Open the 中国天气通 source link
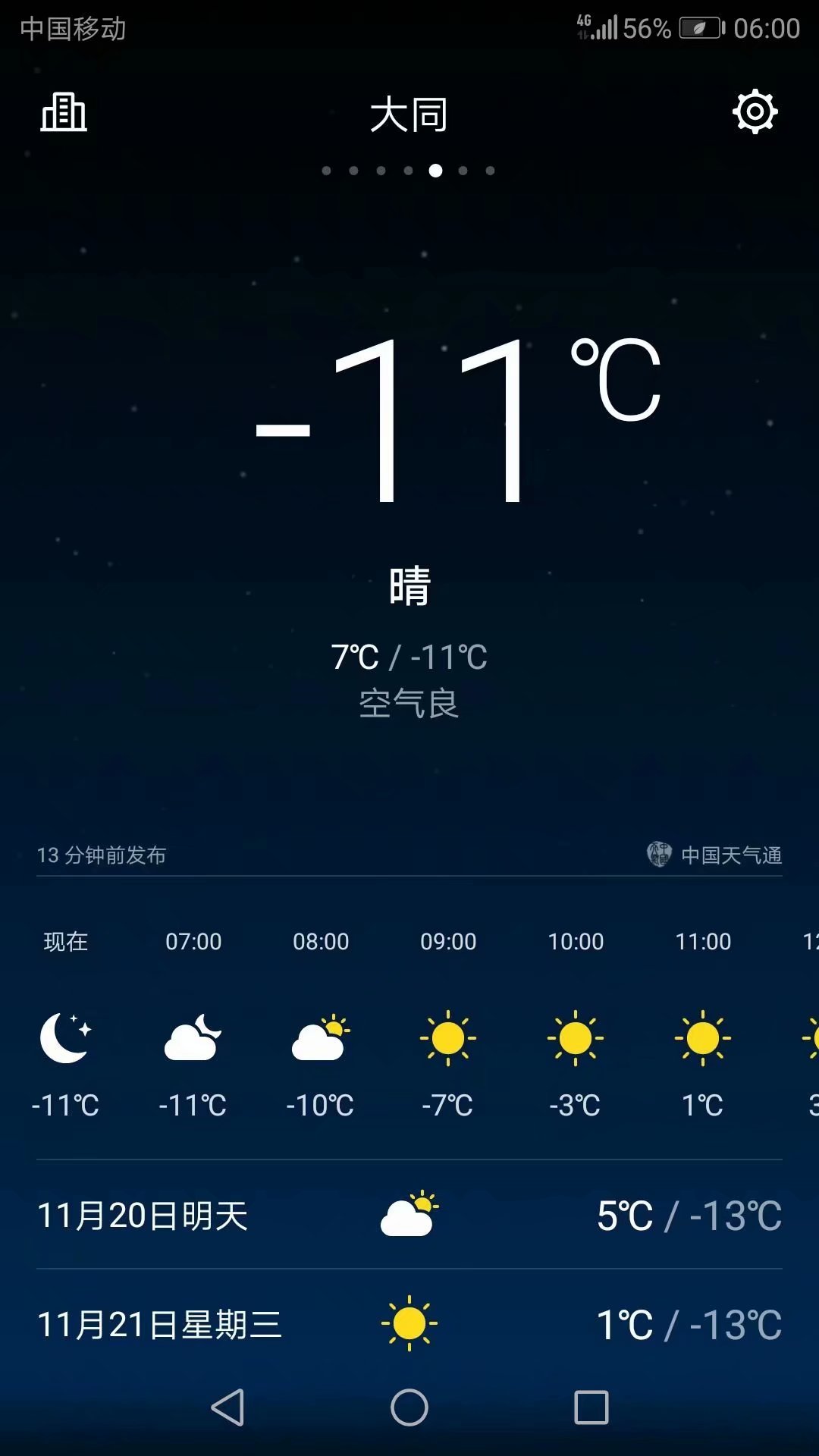 click(715, 855)
